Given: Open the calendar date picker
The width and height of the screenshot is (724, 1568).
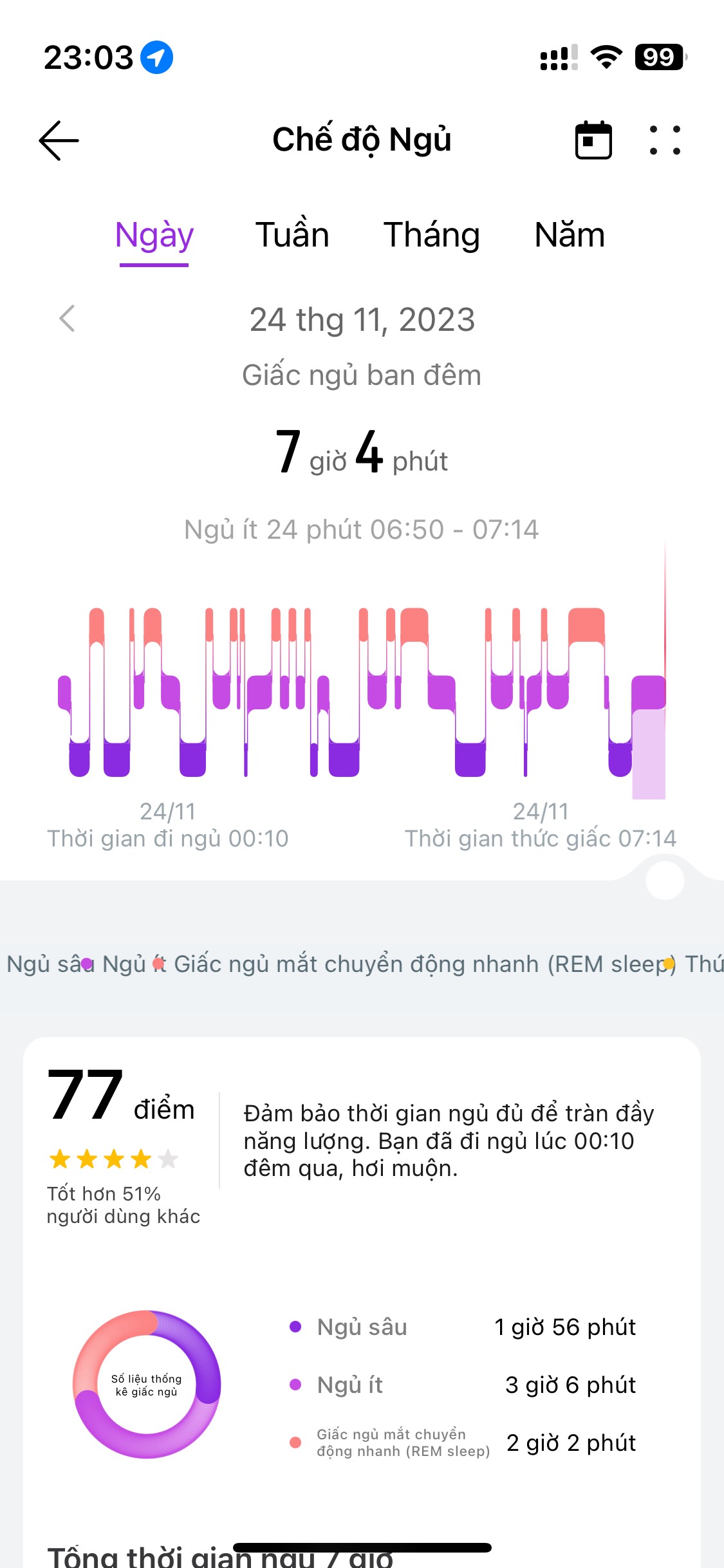Looking at the screenshot, I should click(593, 140).
